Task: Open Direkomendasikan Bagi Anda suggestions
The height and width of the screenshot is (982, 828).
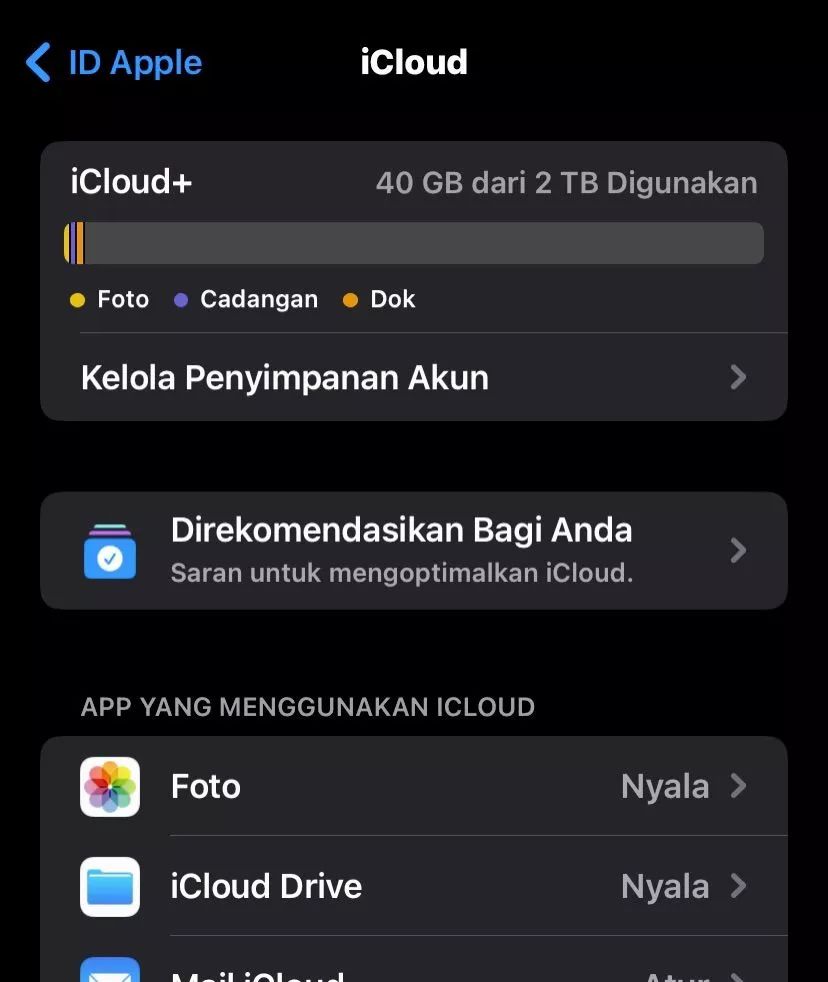Action: (413, 550)
